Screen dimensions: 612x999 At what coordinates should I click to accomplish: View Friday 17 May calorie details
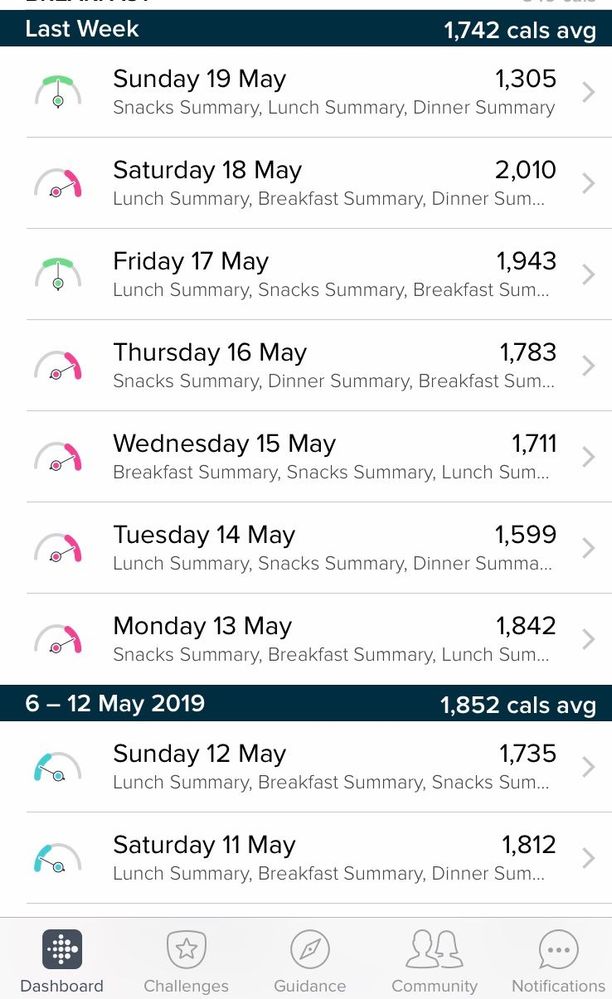306,274
